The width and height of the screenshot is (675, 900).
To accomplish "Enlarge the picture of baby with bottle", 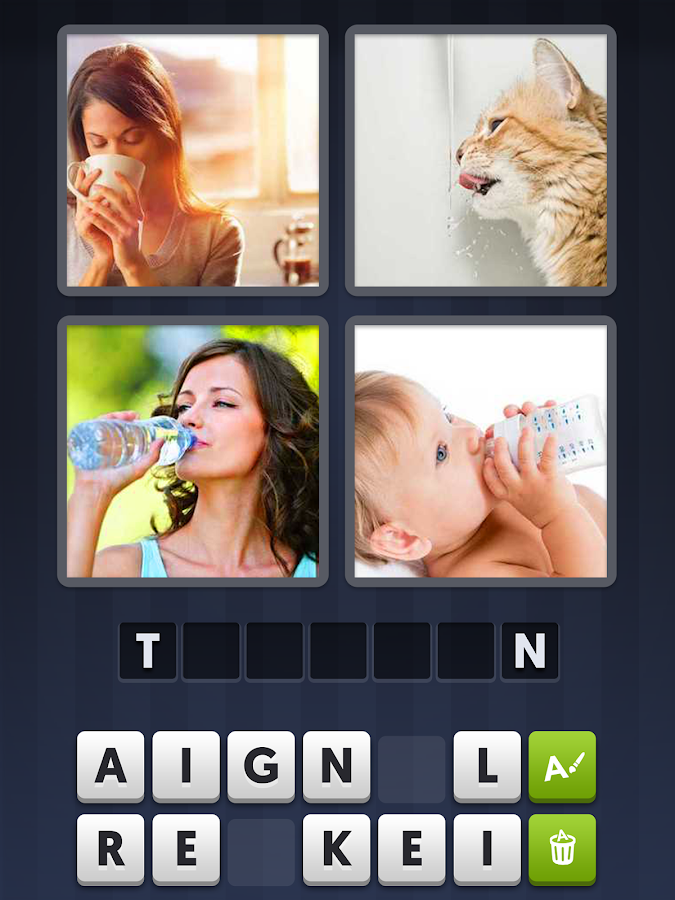I will click(x=481, y=451).
